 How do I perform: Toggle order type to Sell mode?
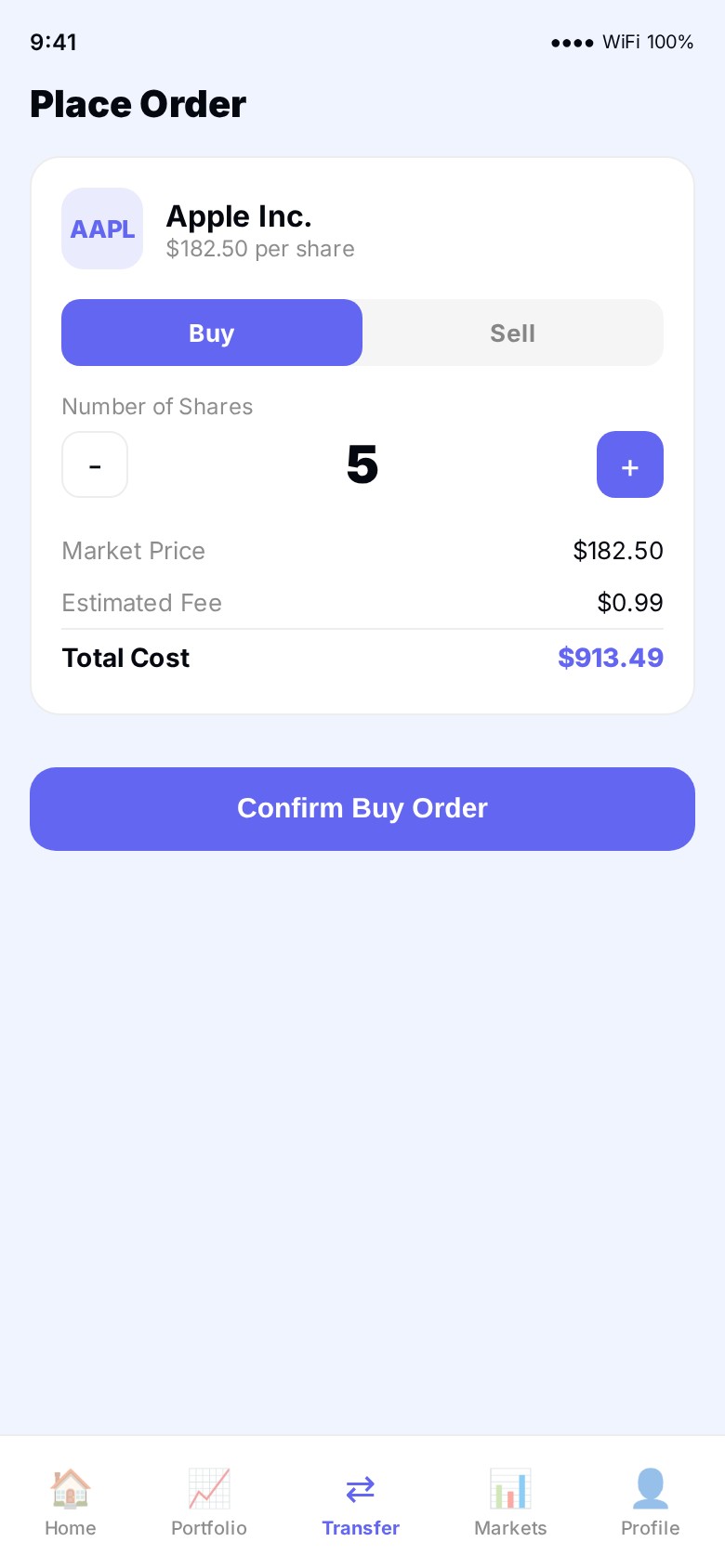coord(512,333)
